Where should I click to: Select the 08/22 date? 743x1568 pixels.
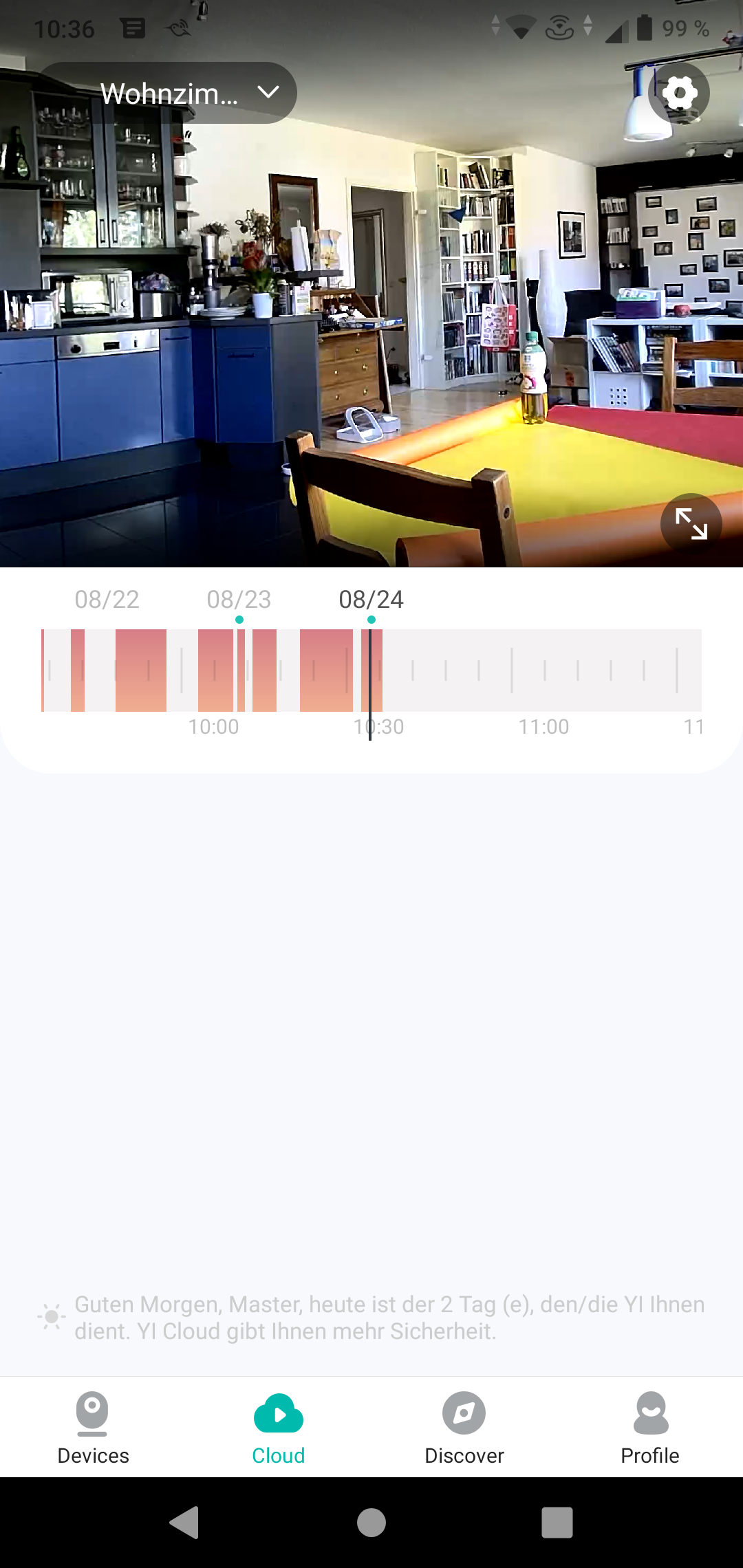coord(107,600)
